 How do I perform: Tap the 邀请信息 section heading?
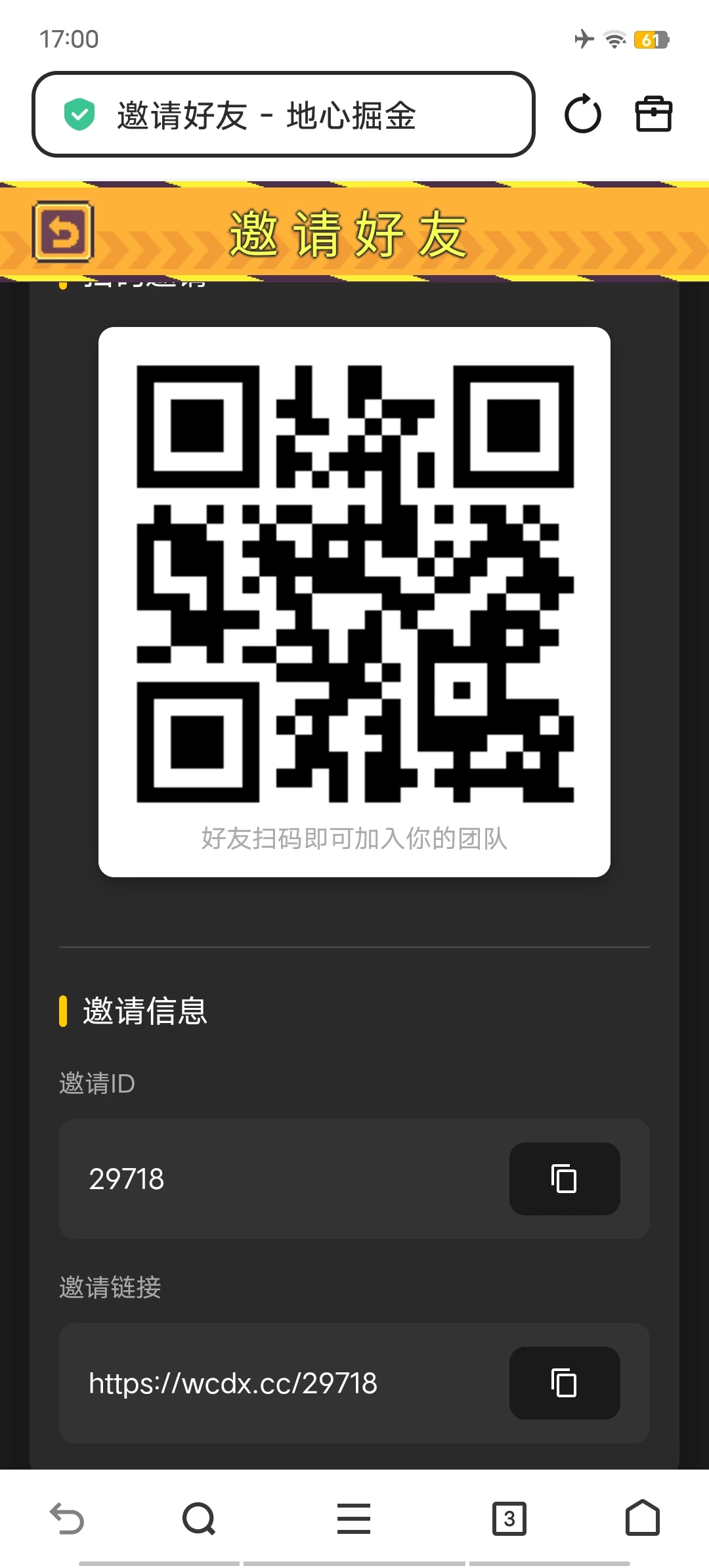tap(144, 1011)
